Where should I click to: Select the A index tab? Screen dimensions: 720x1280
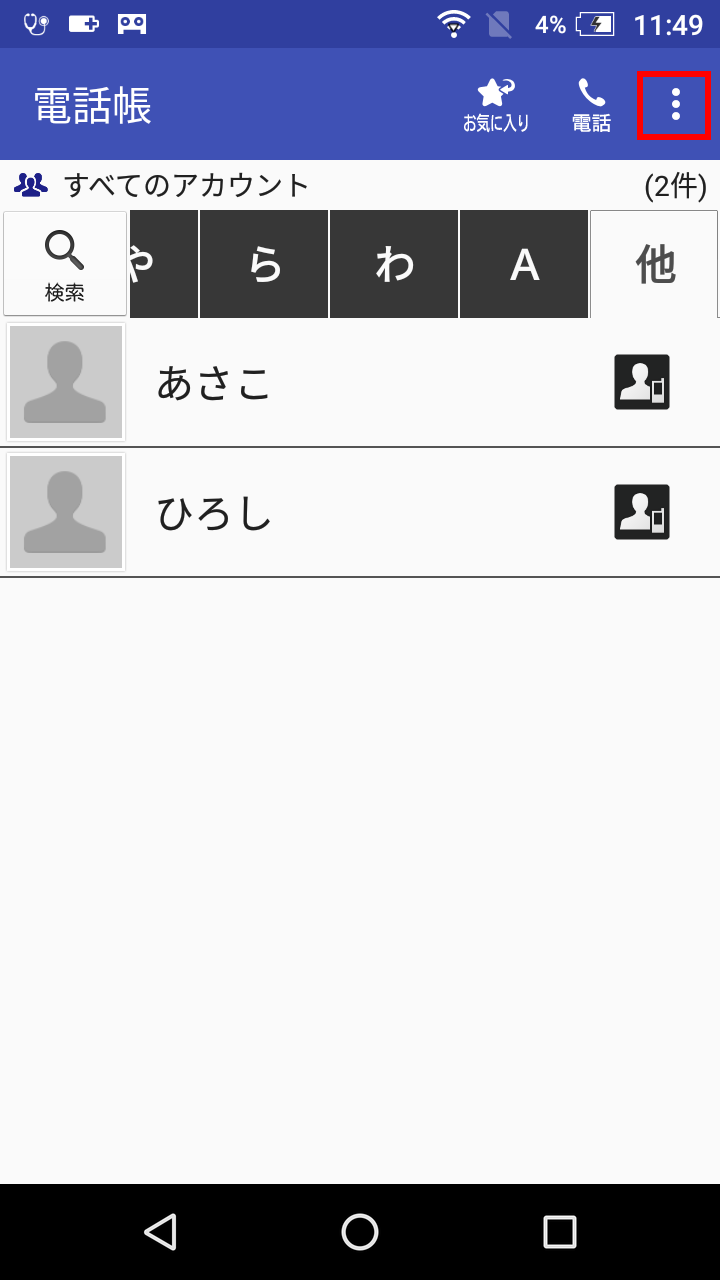pyautogui.click(x=524, y=265)
